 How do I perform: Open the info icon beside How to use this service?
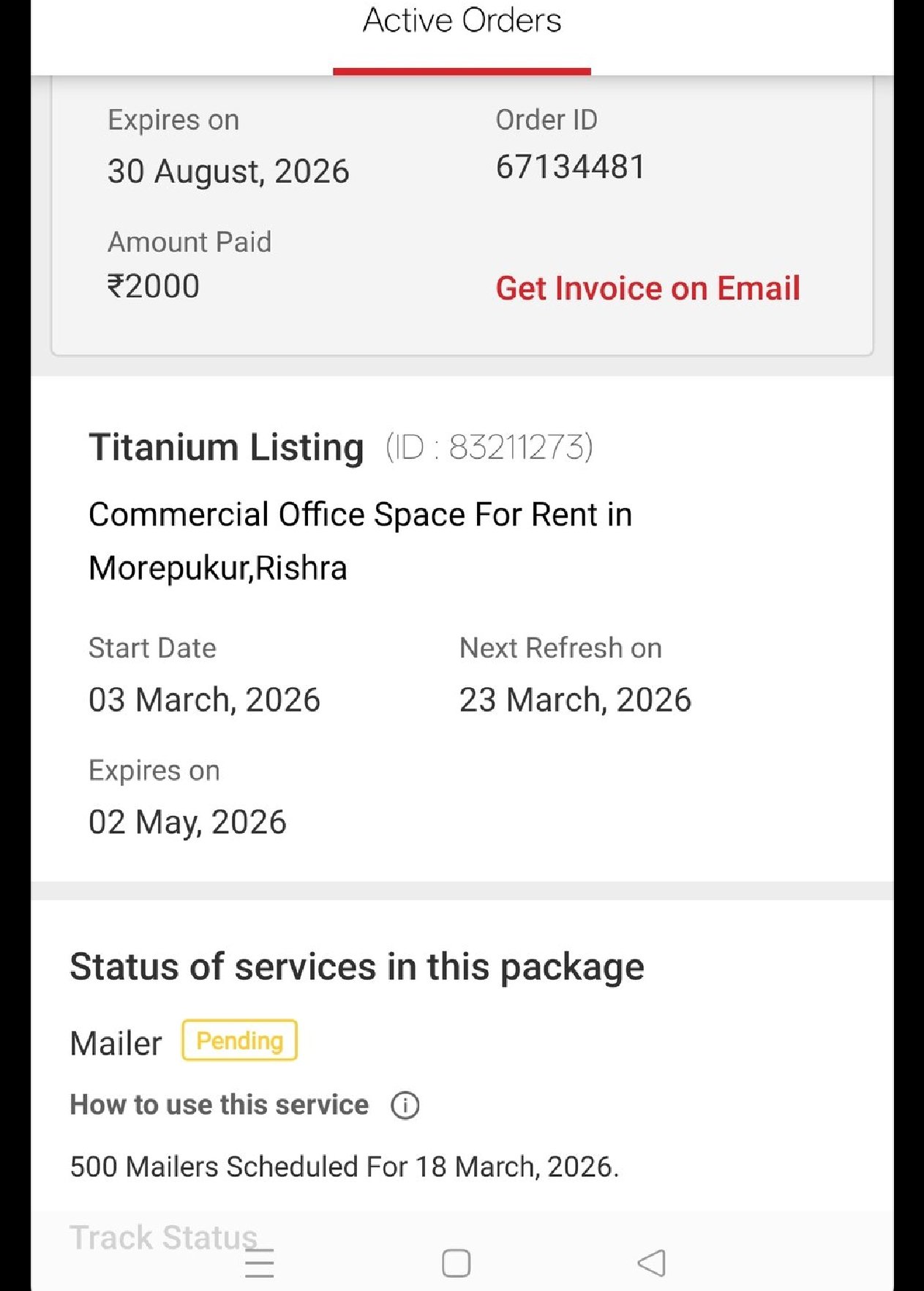(x=405, y=1105)
